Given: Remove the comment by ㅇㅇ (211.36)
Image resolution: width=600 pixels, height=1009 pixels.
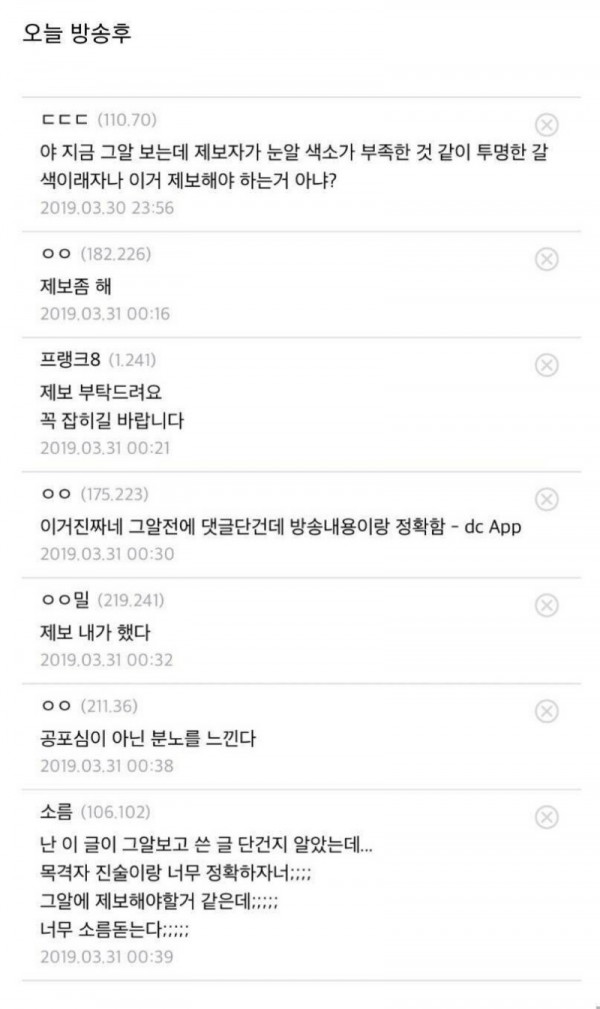Looking at the screenshot, I should pos(547,711).
